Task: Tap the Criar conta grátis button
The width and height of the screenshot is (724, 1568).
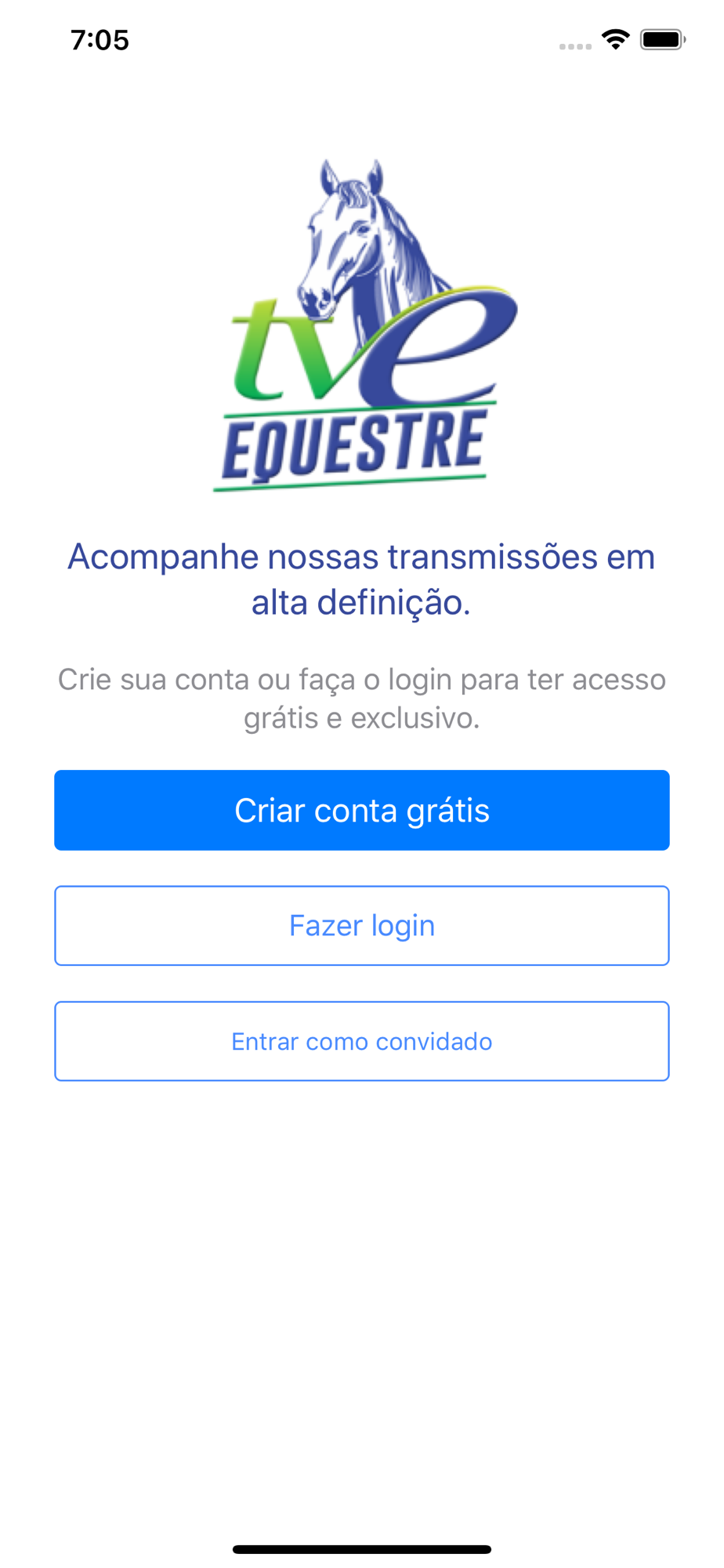Action: pyautogui.click(x=361, y=810)
